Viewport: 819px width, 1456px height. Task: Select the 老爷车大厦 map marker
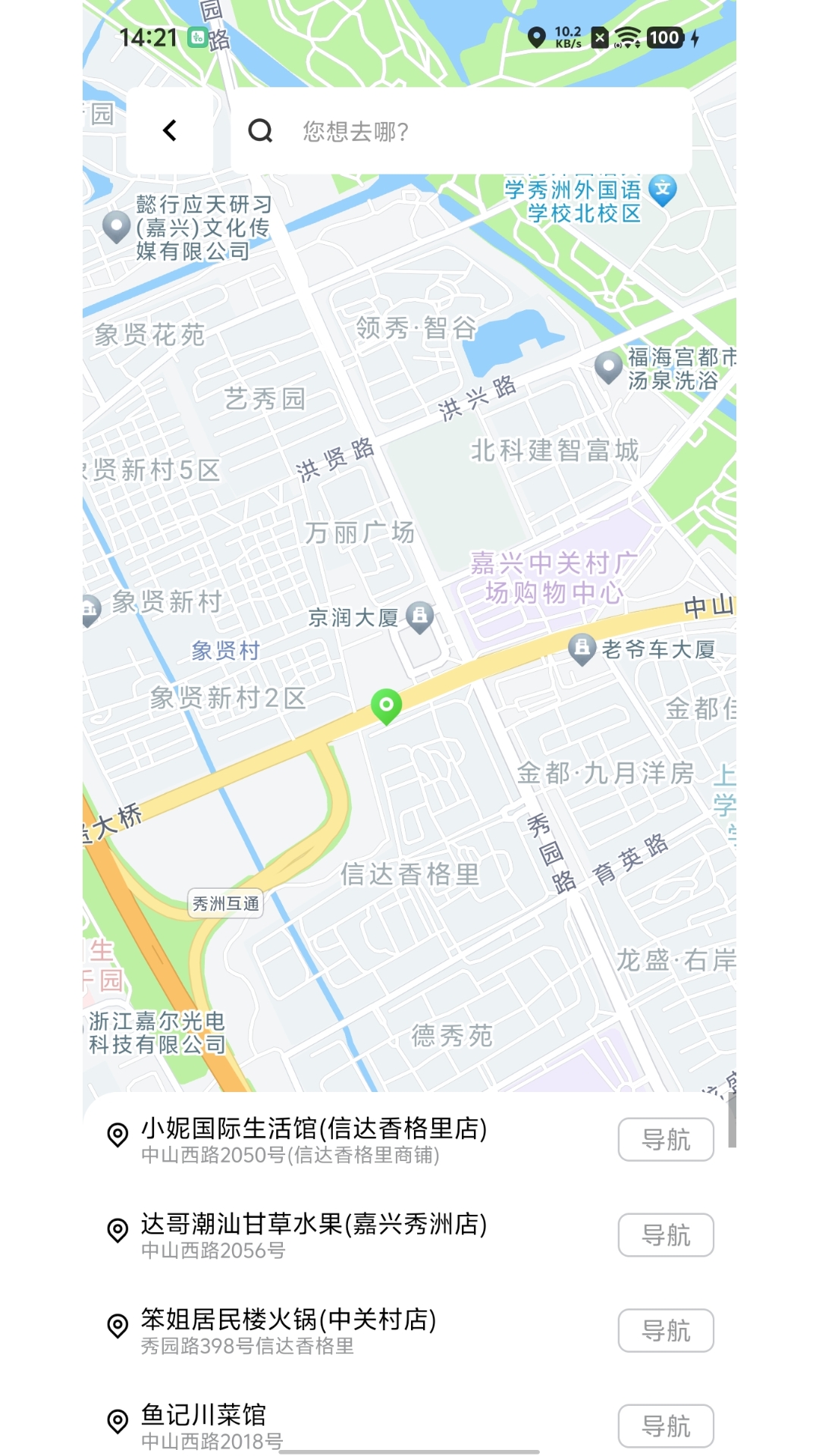[x=582, y=648]
